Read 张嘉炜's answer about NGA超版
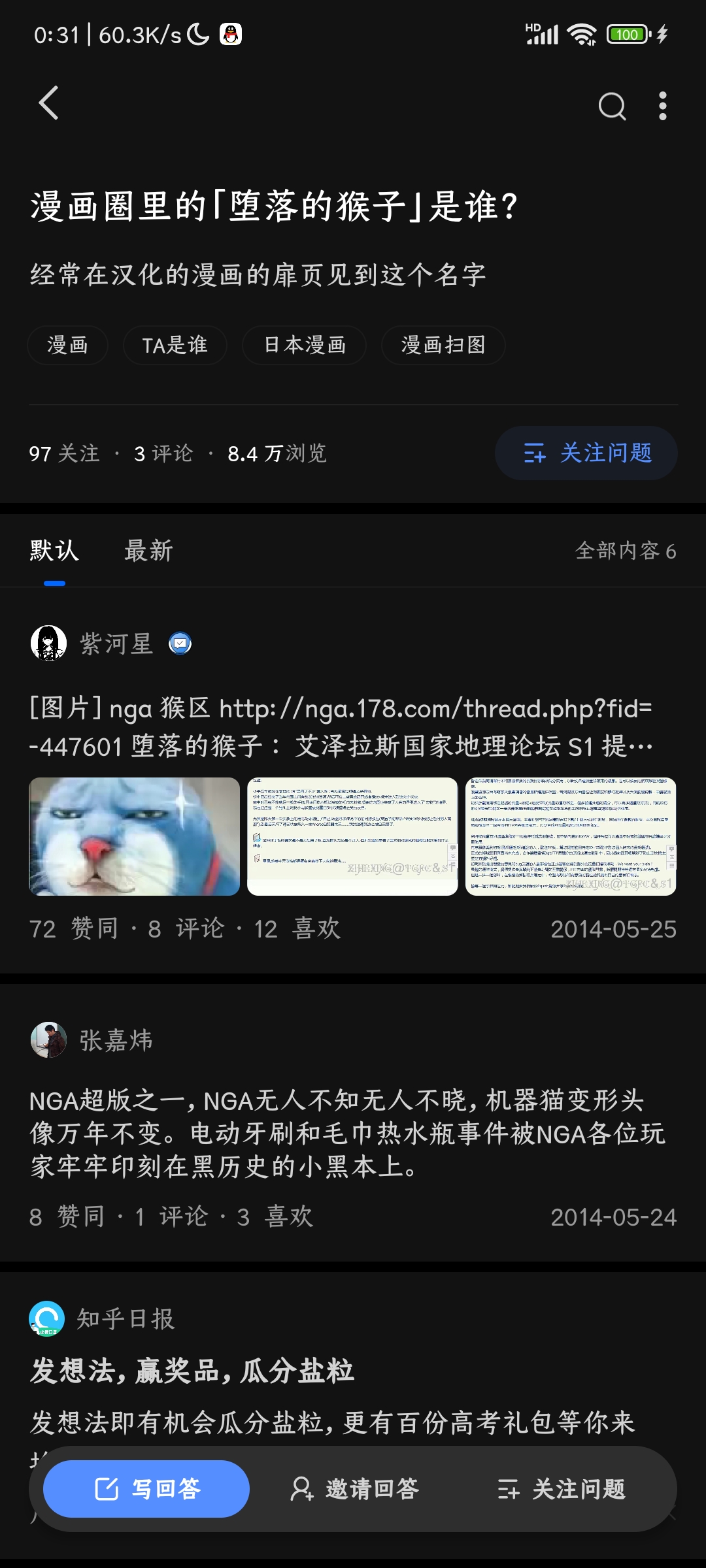 point(346,1134)
